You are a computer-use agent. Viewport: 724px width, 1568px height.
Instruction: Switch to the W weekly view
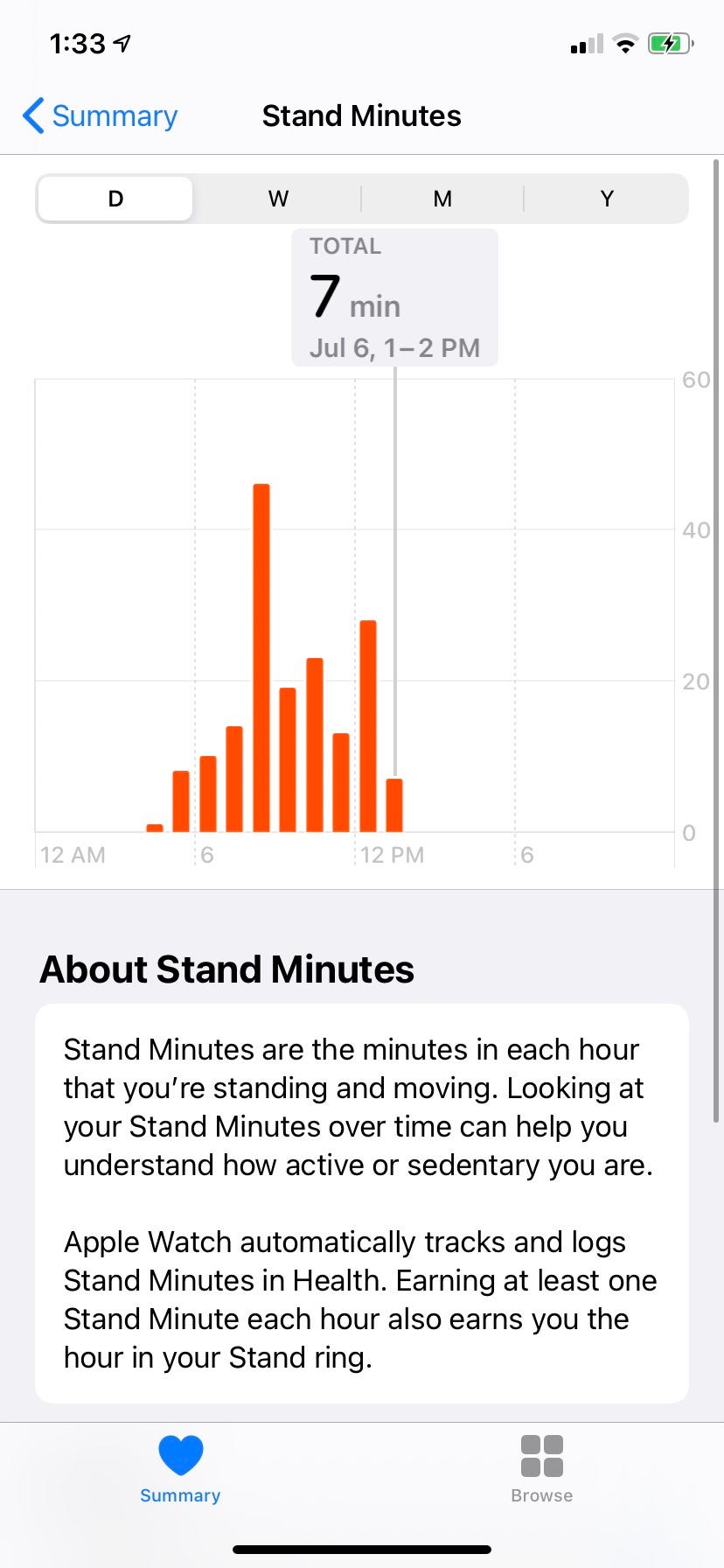click(x=278, y=199)
